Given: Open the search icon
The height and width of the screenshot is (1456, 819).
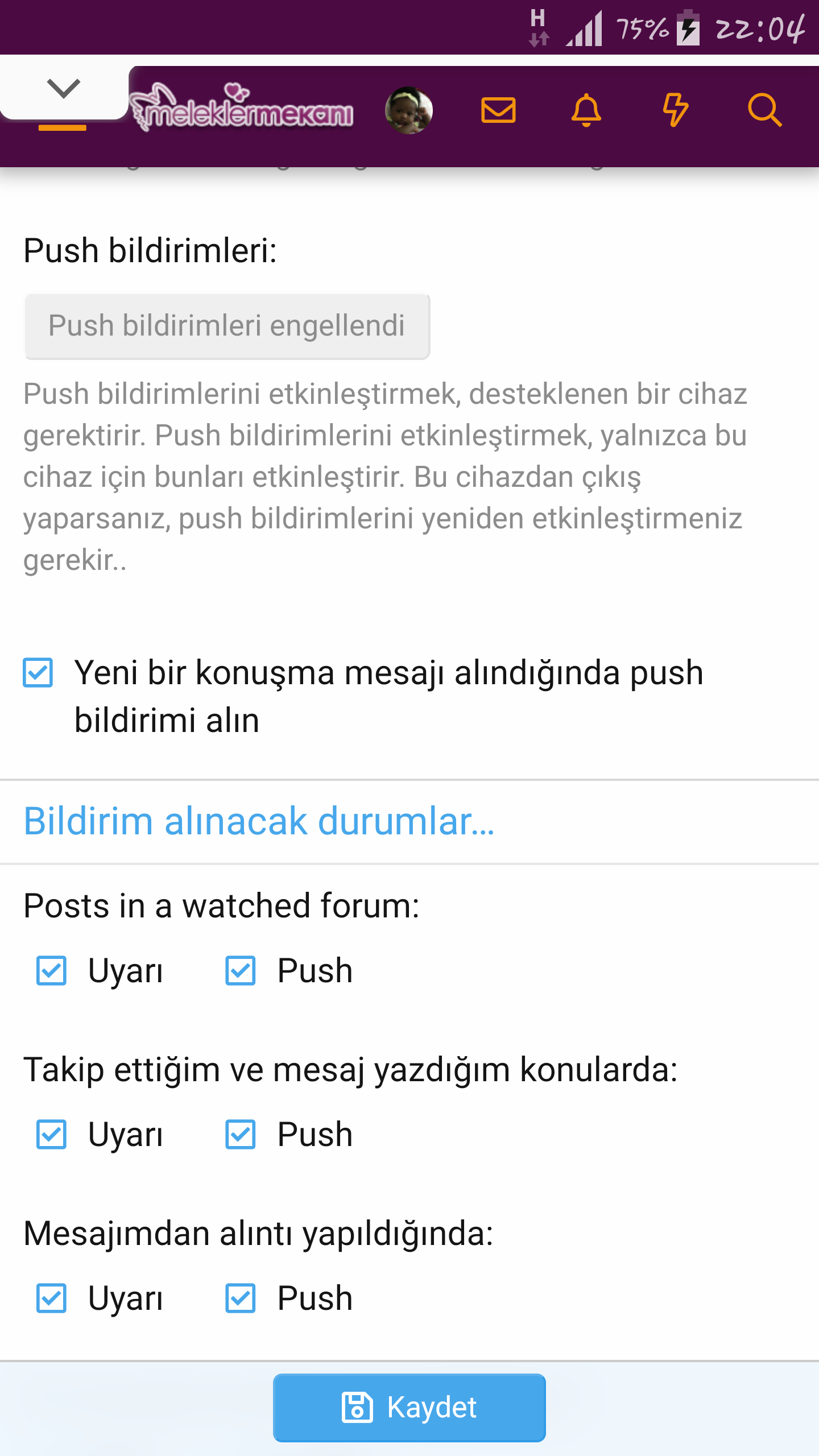Looking at the screenshot, I should 764,110.
